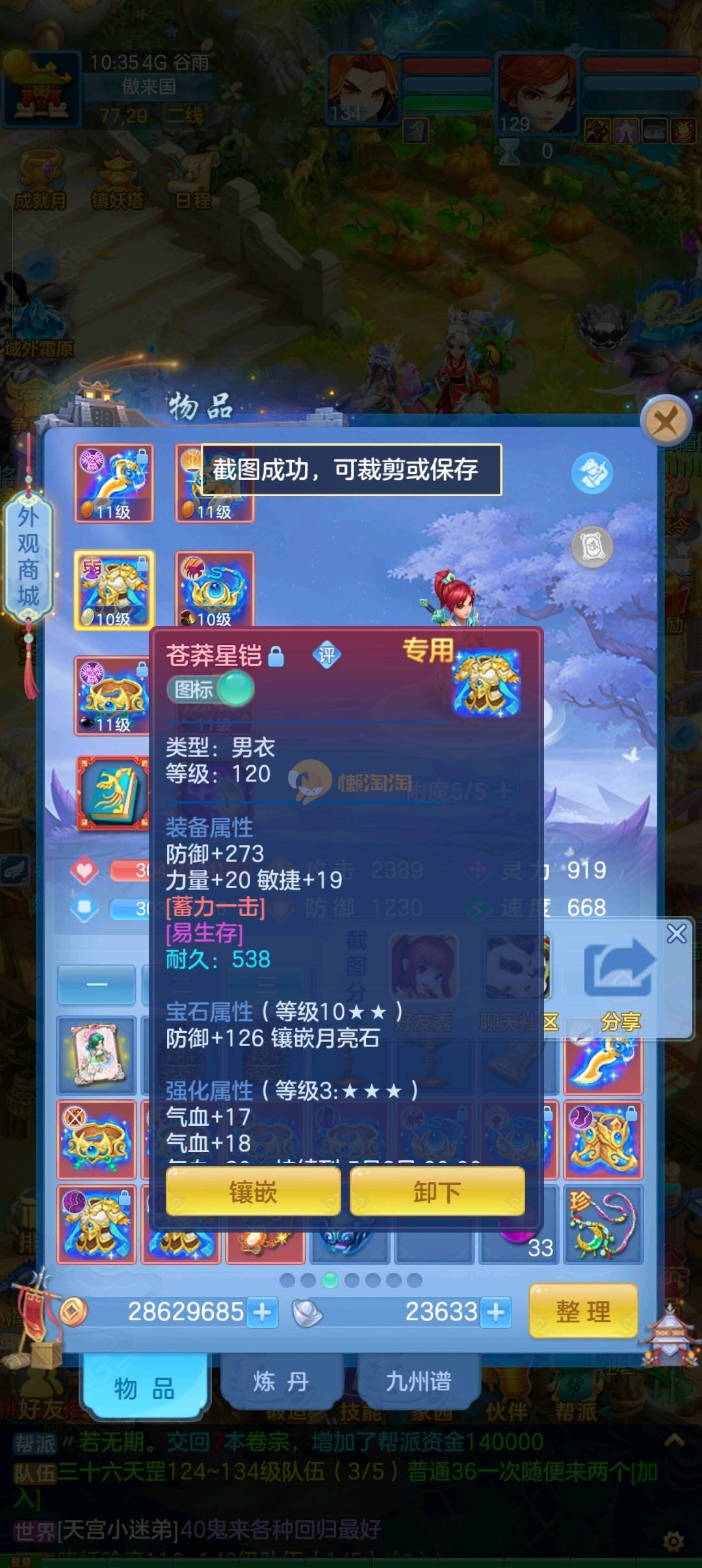The height and width of the screenshot is (1568, 702).
Task: Open the 评 review icon
Action: pyautogui.click(x=326, y=655)
